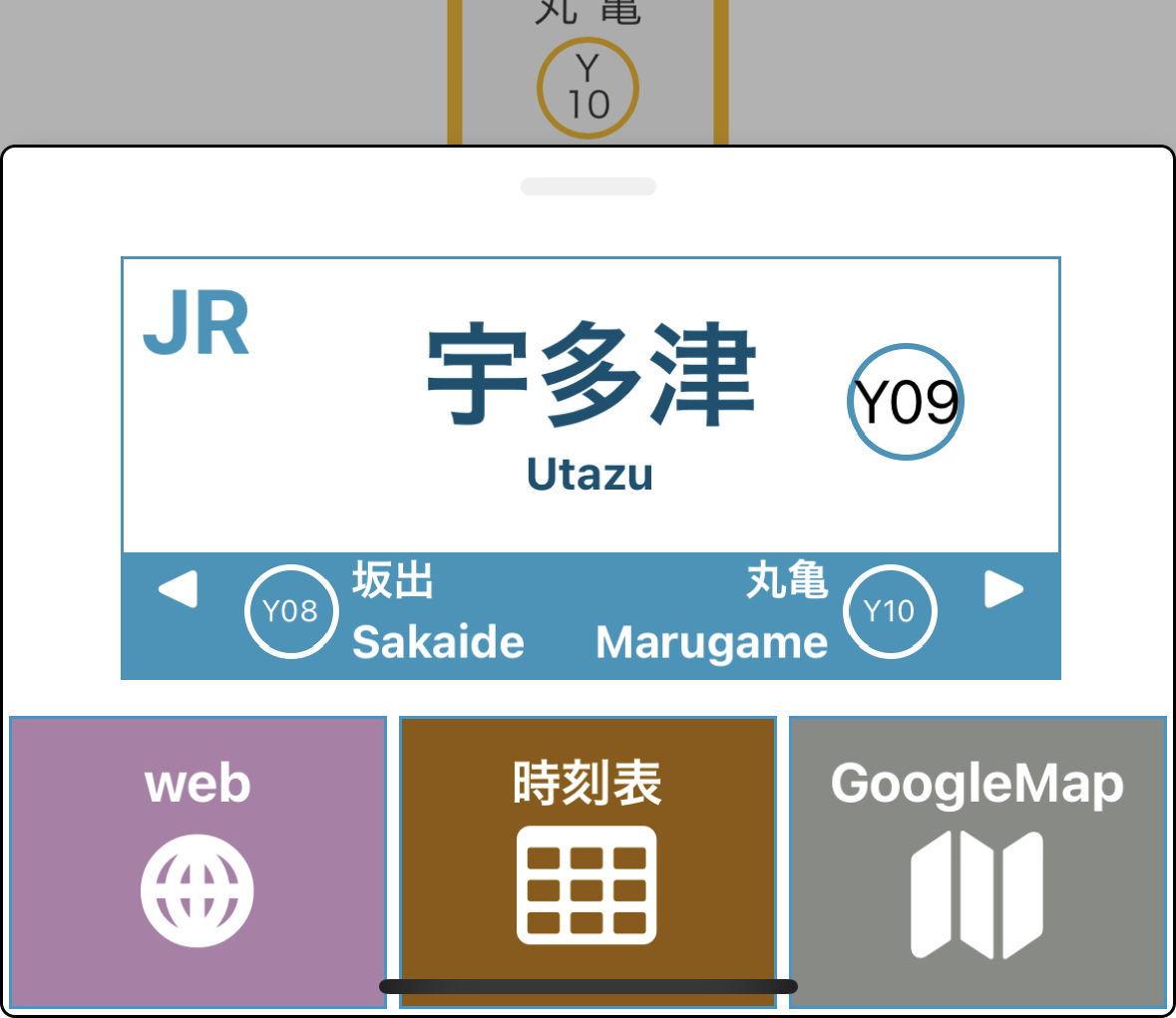Open the 時刻表 timetable
The height and width of the screenshot is (1018, 1176).
click(x=588, y=861)
